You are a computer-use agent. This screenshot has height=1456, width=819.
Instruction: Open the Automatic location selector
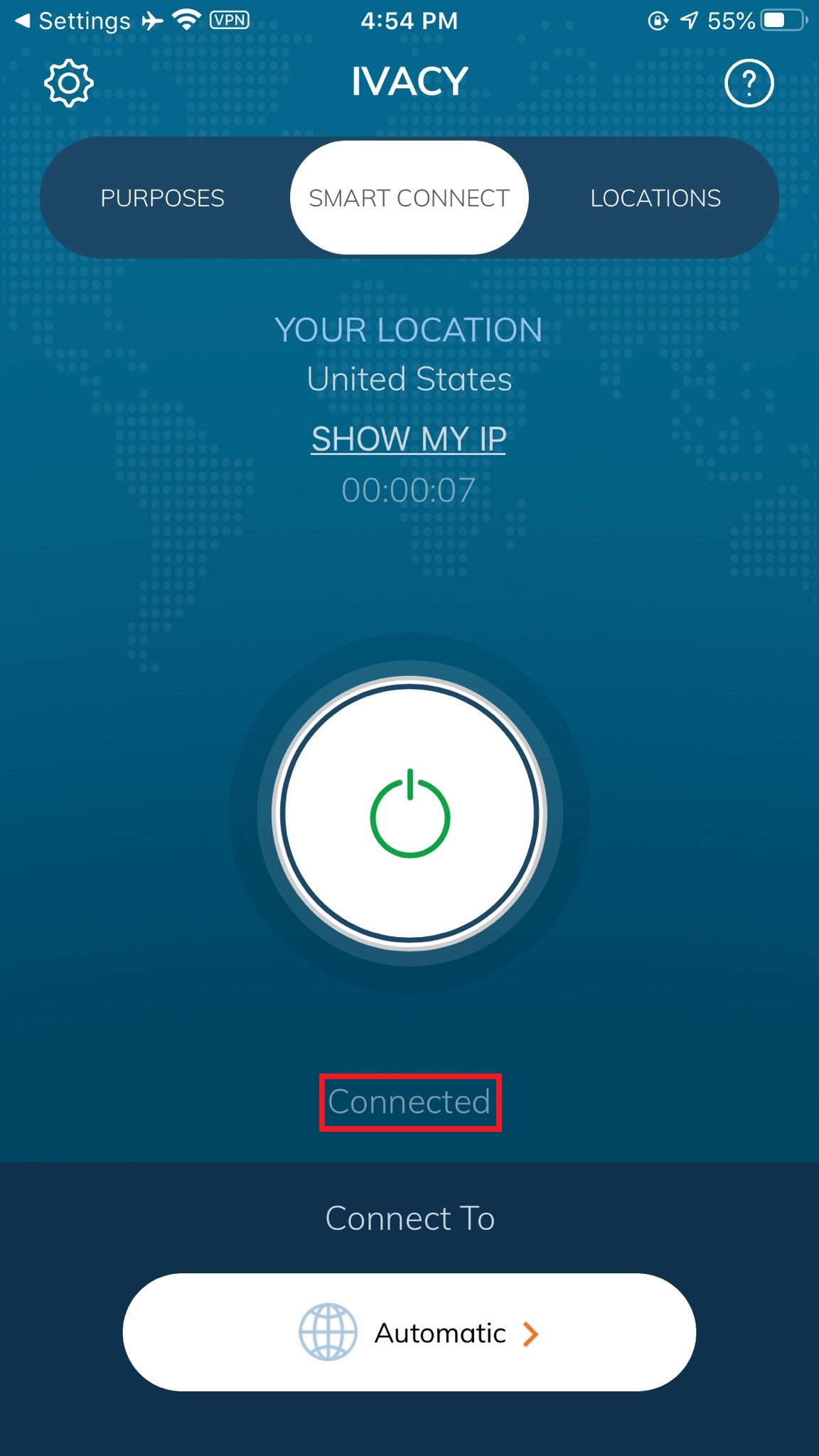409,1332
